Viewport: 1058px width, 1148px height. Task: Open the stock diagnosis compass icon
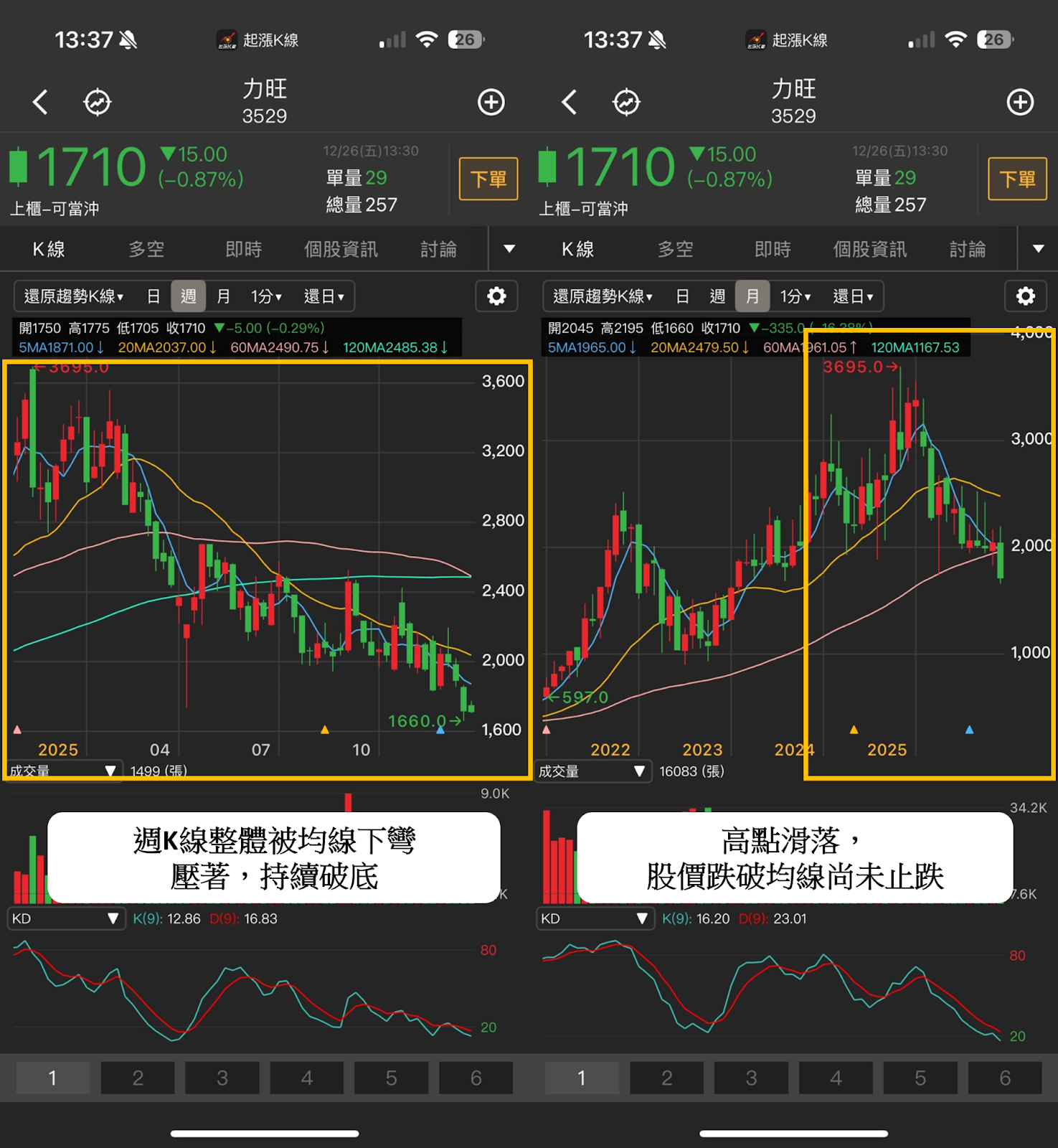click(98, 102)
